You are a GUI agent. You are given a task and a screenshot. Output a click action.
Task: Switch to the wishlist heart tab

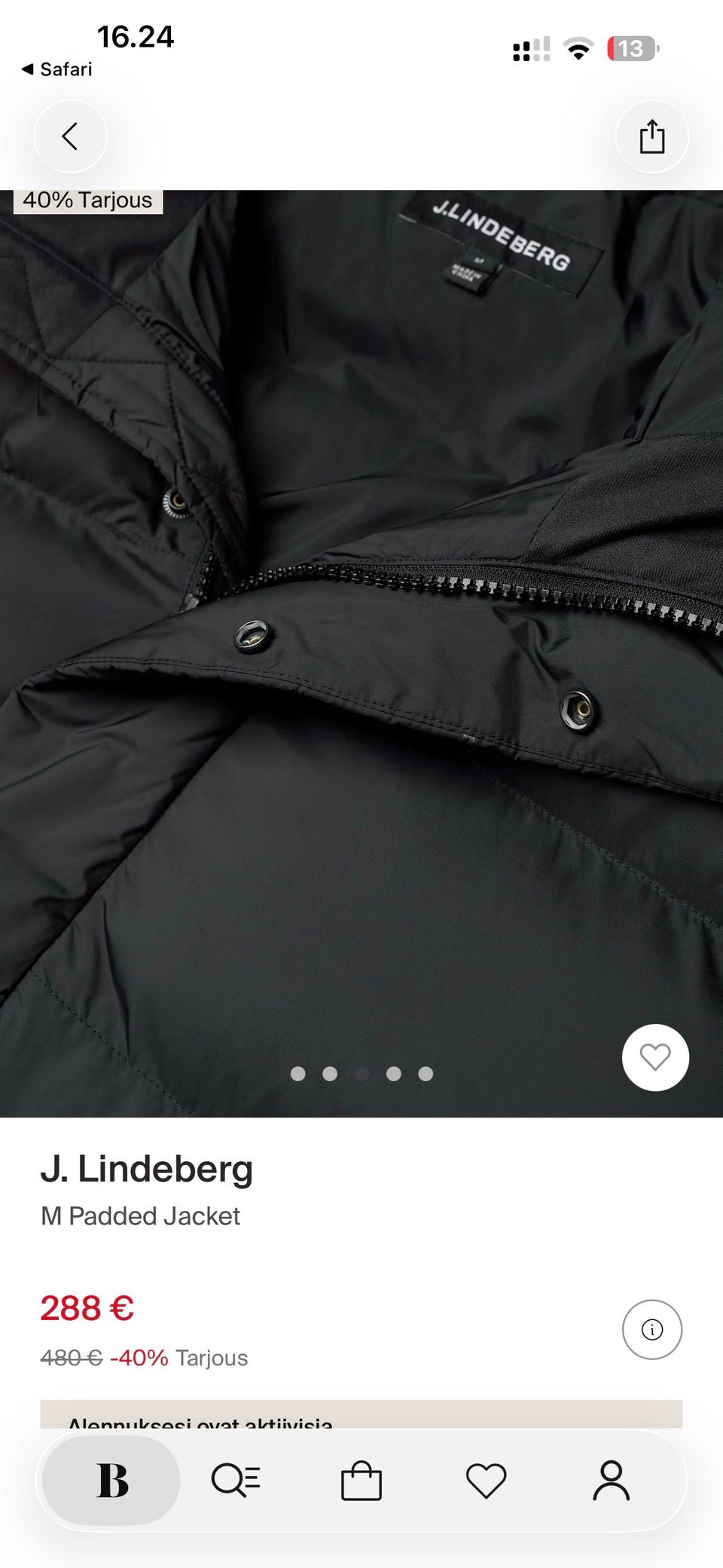pos(487,1481)
